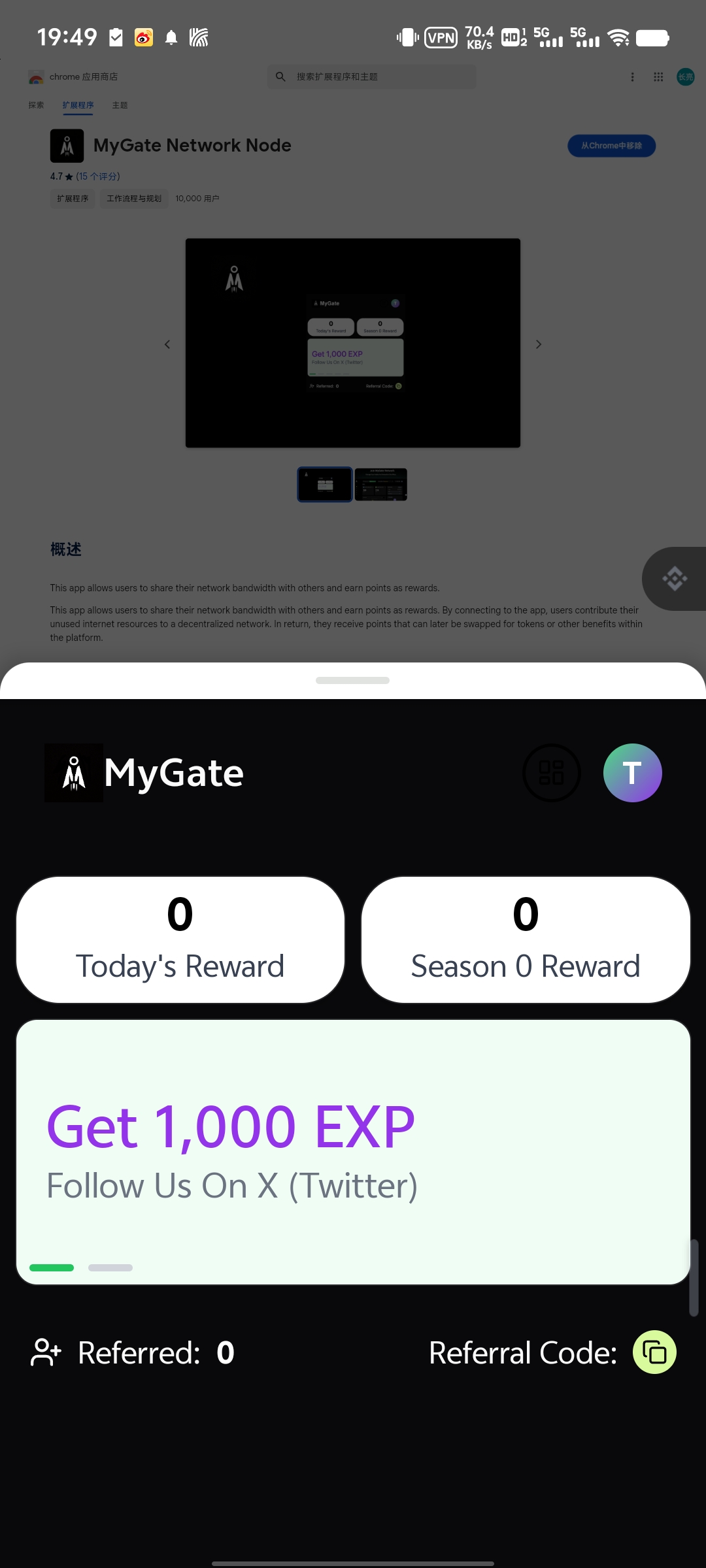Open the web store overflow menu
This screenshot has height=1568, width=706.
click(x=632, y=77)
